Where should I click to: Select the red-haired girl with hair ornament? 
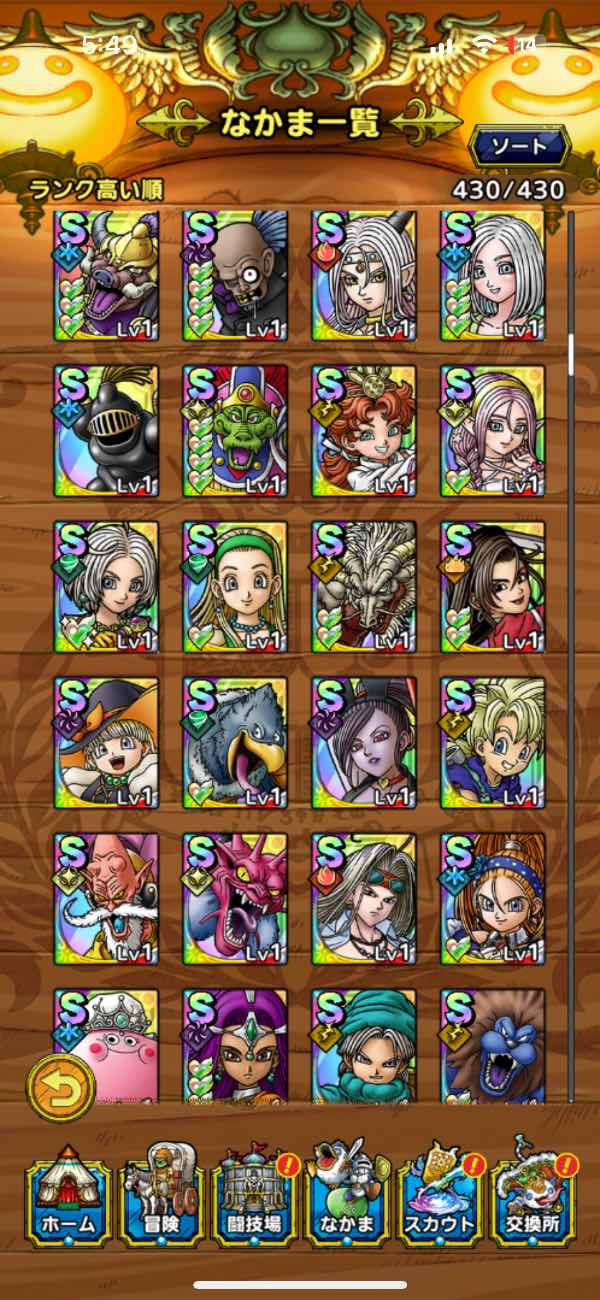point(365,430)
